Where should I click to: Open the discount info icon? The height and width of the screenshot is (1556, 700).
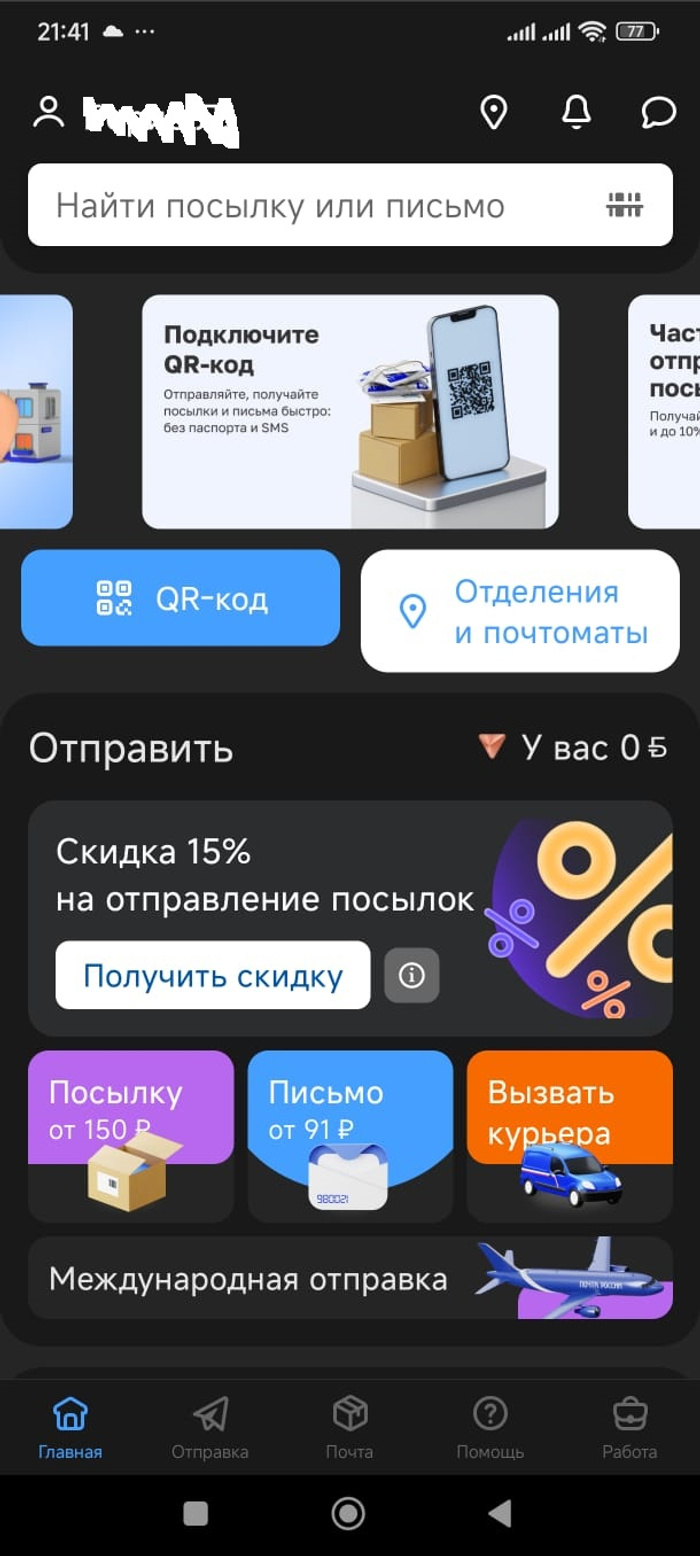[x=412, y=975]
